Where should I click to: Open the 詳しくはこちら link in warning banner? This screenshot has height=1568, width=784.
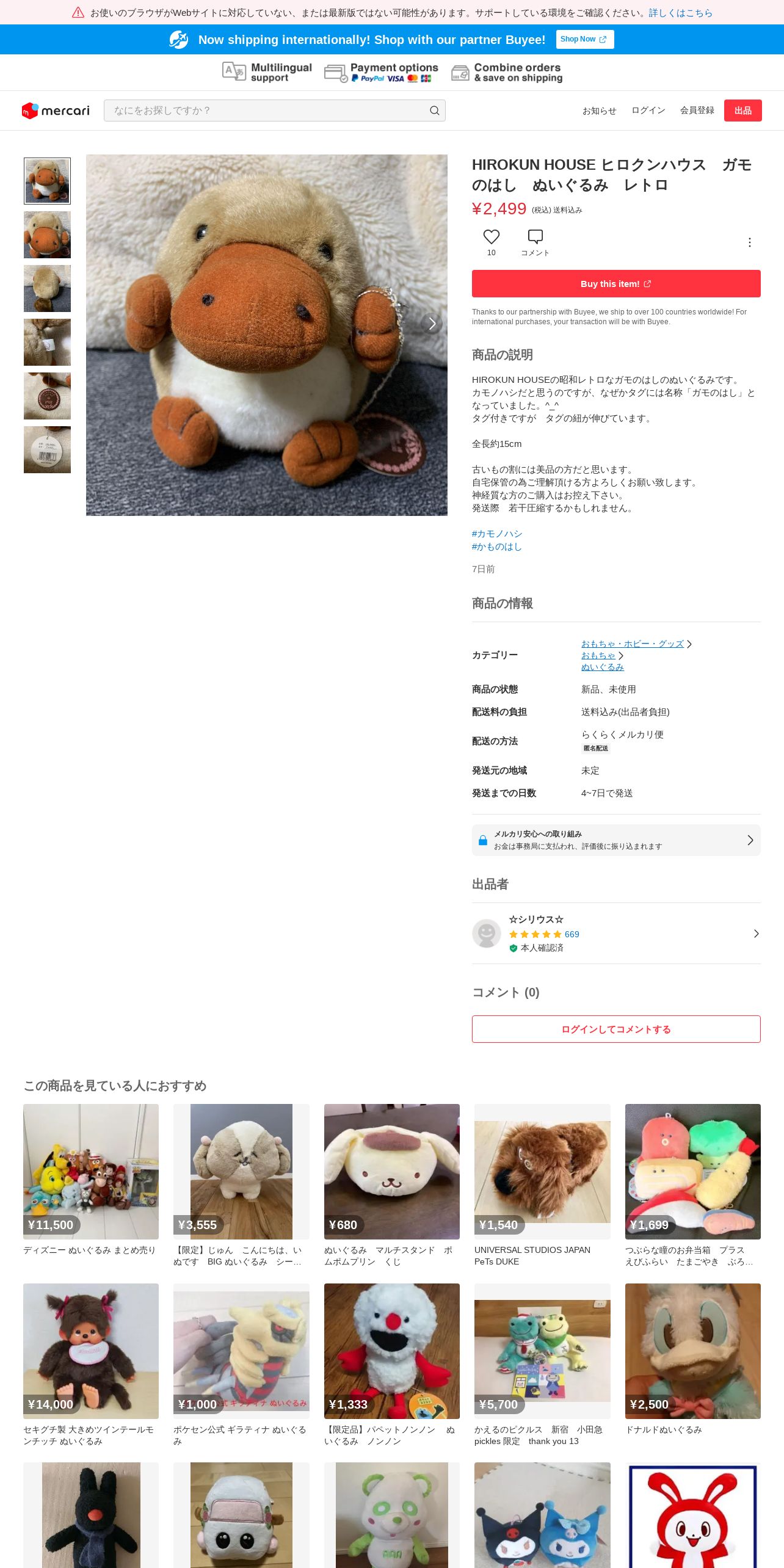680,13
